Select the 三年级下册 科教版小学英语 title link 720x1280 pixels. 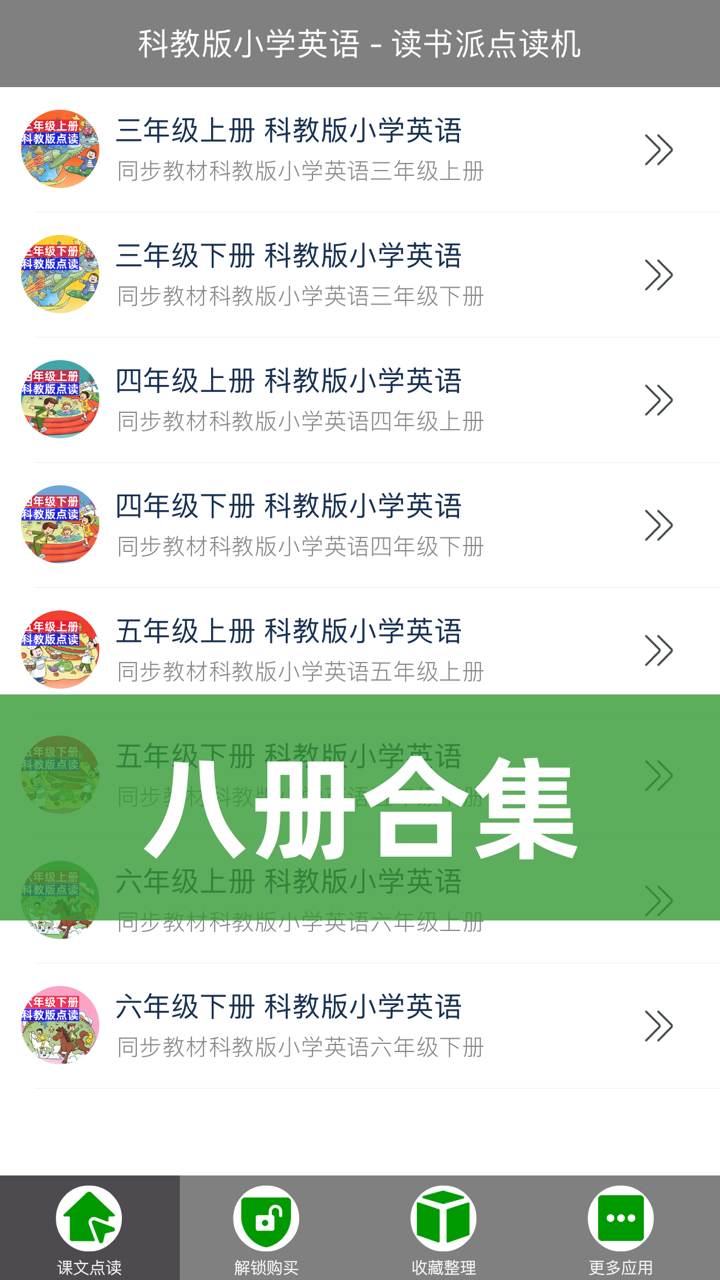[x=289, y=256]
